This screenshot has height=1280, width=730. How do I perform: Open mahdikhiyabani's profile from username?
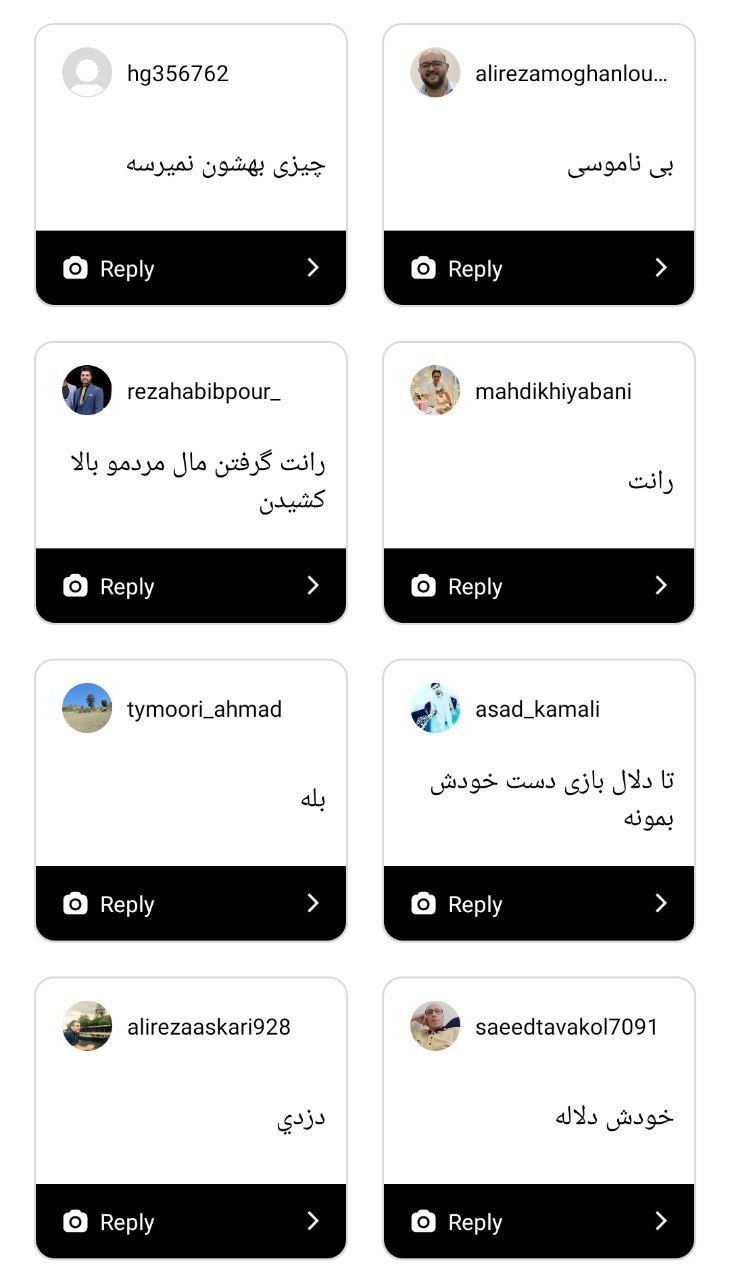click(x=553, y=391)
